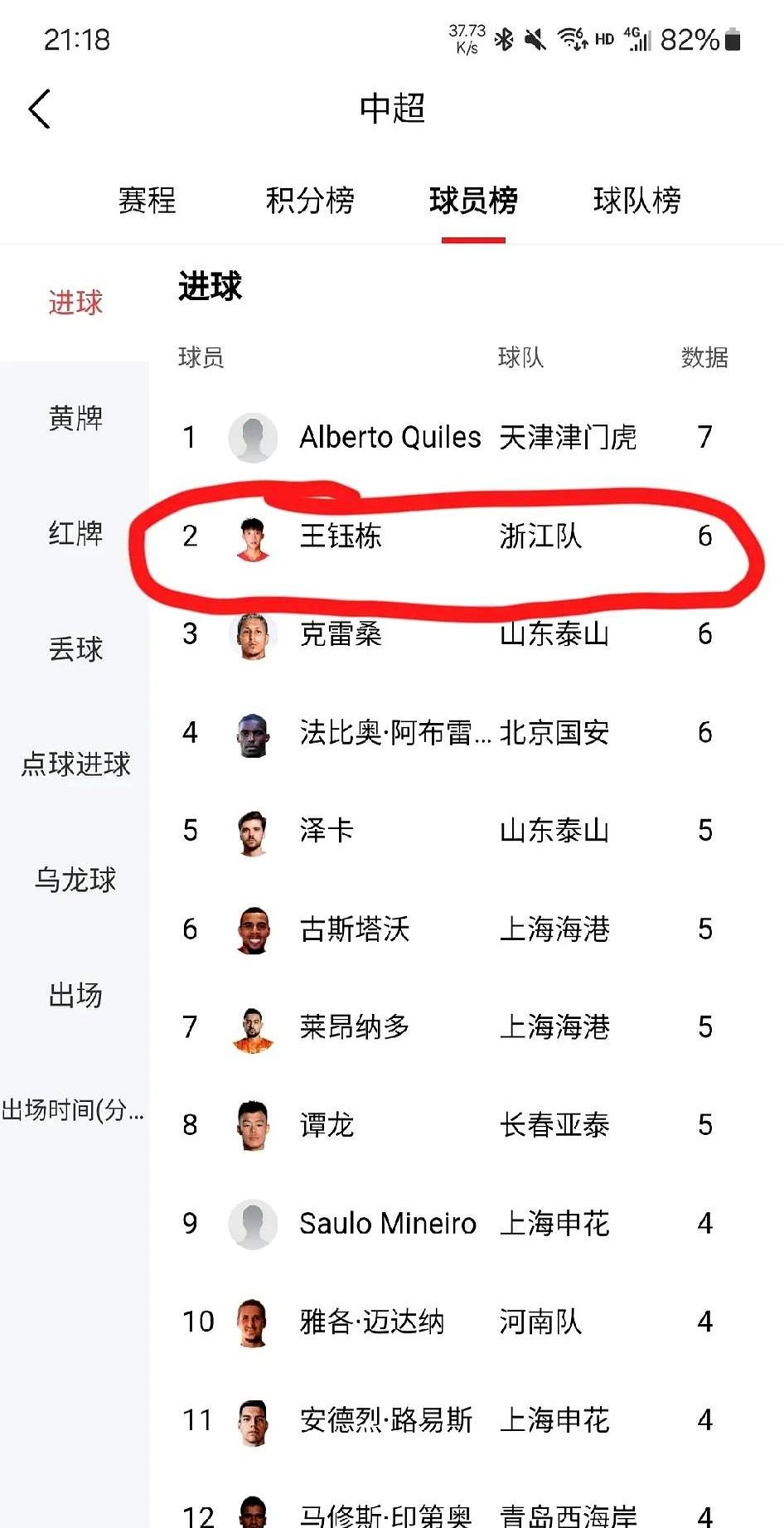Open player 王钰栋 from 浙江队
The height and width of the screenshot is (1528, 784).
click(x=341, y=536)
